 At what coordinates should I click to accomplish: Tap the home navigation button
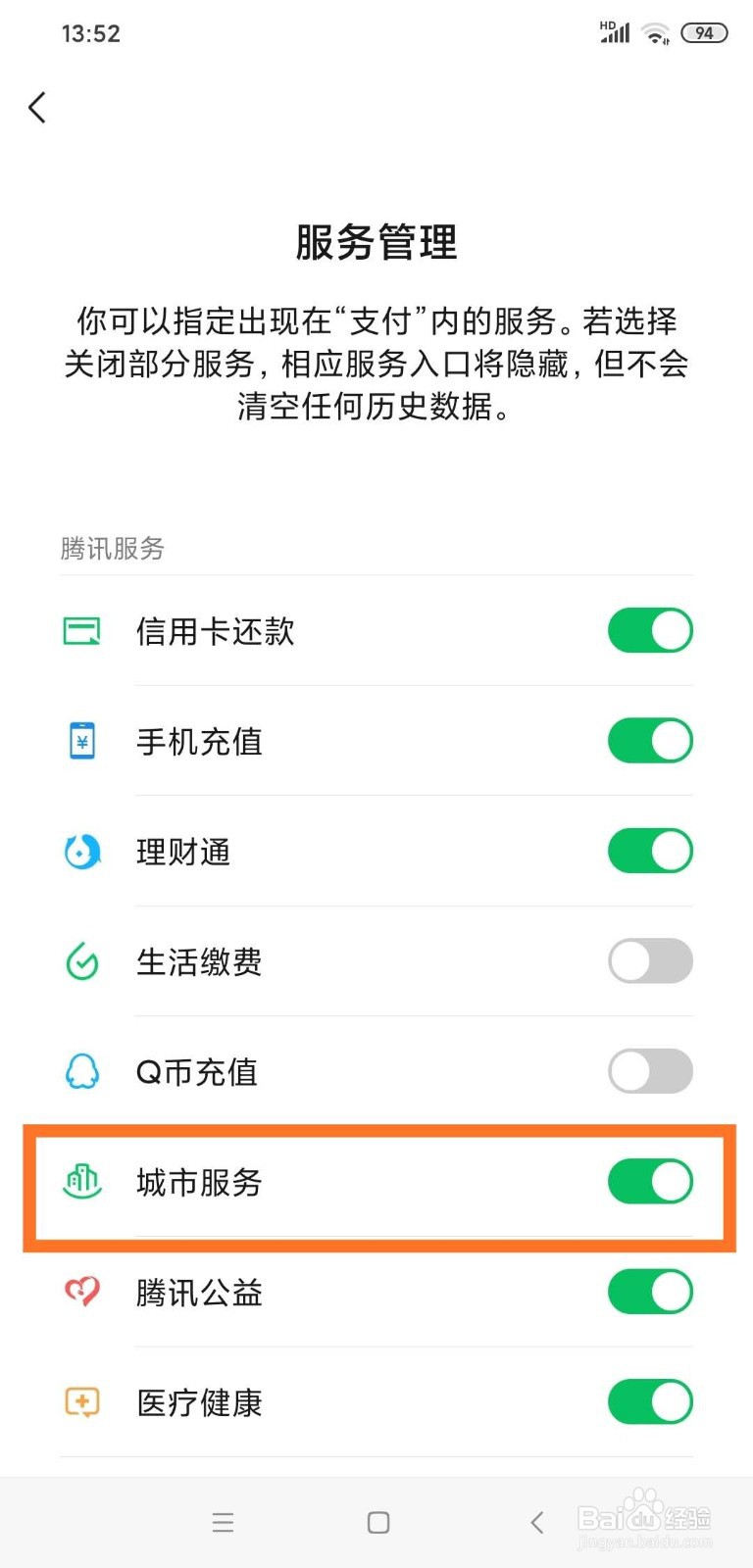[376, 1522]
